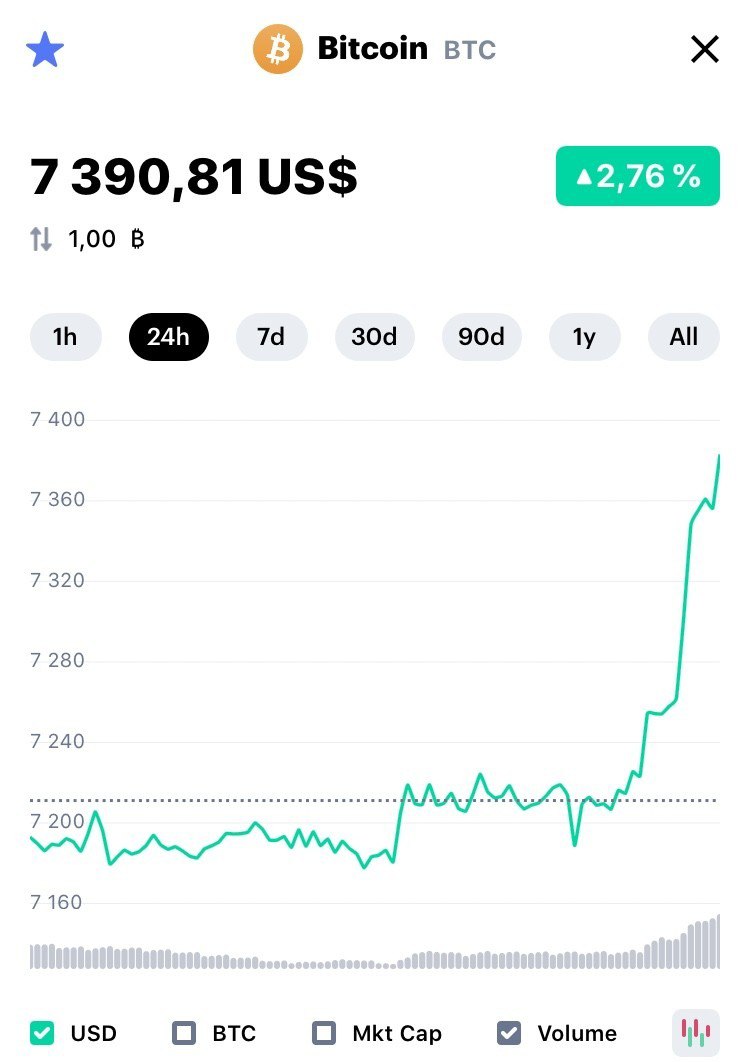Screen dimensions: 750x1062
Task: Remove Bitcoin from favorites with the star
Action: 45,49
